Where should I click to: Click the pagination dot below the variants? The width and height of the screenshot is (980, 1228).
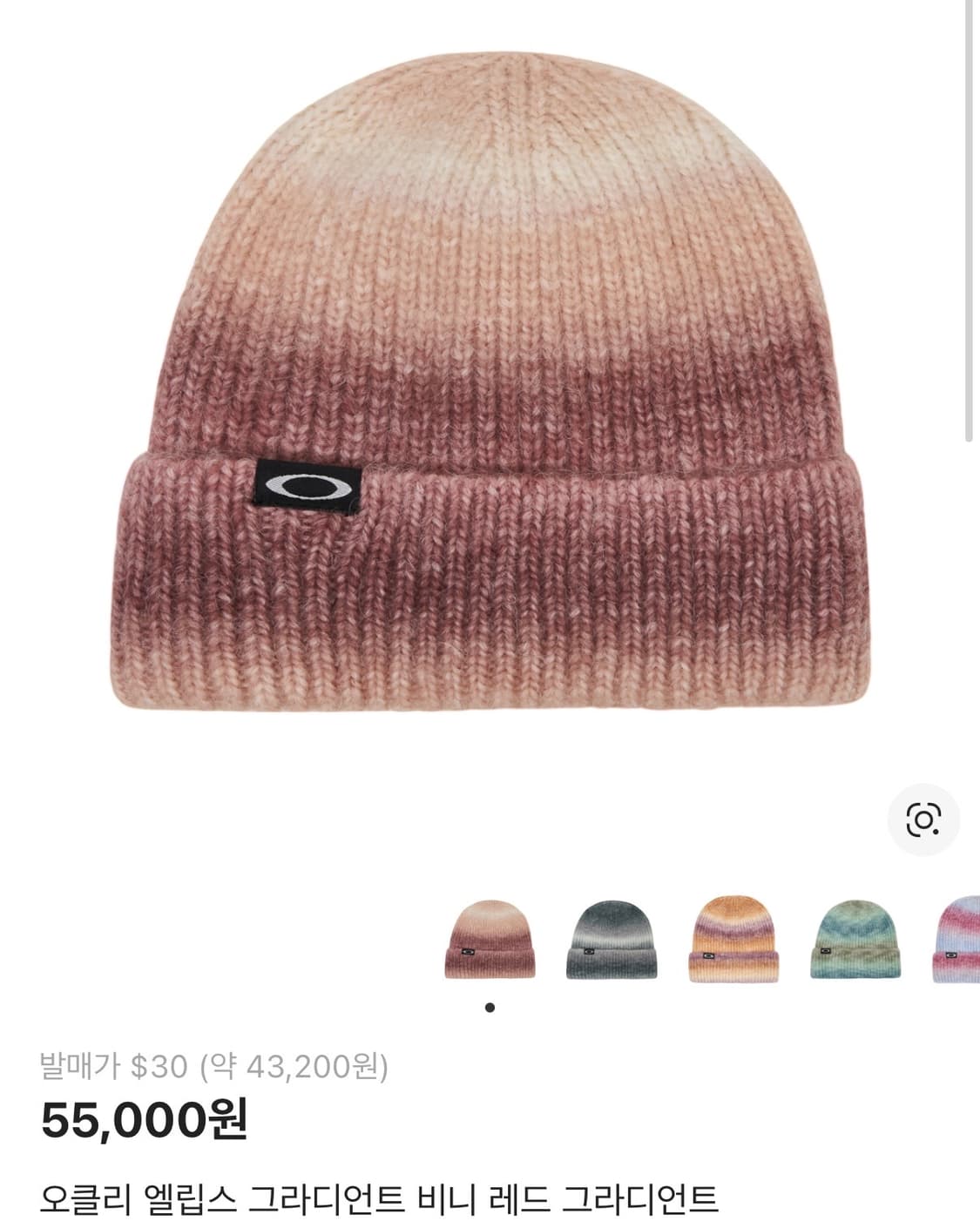[490, 1006]
